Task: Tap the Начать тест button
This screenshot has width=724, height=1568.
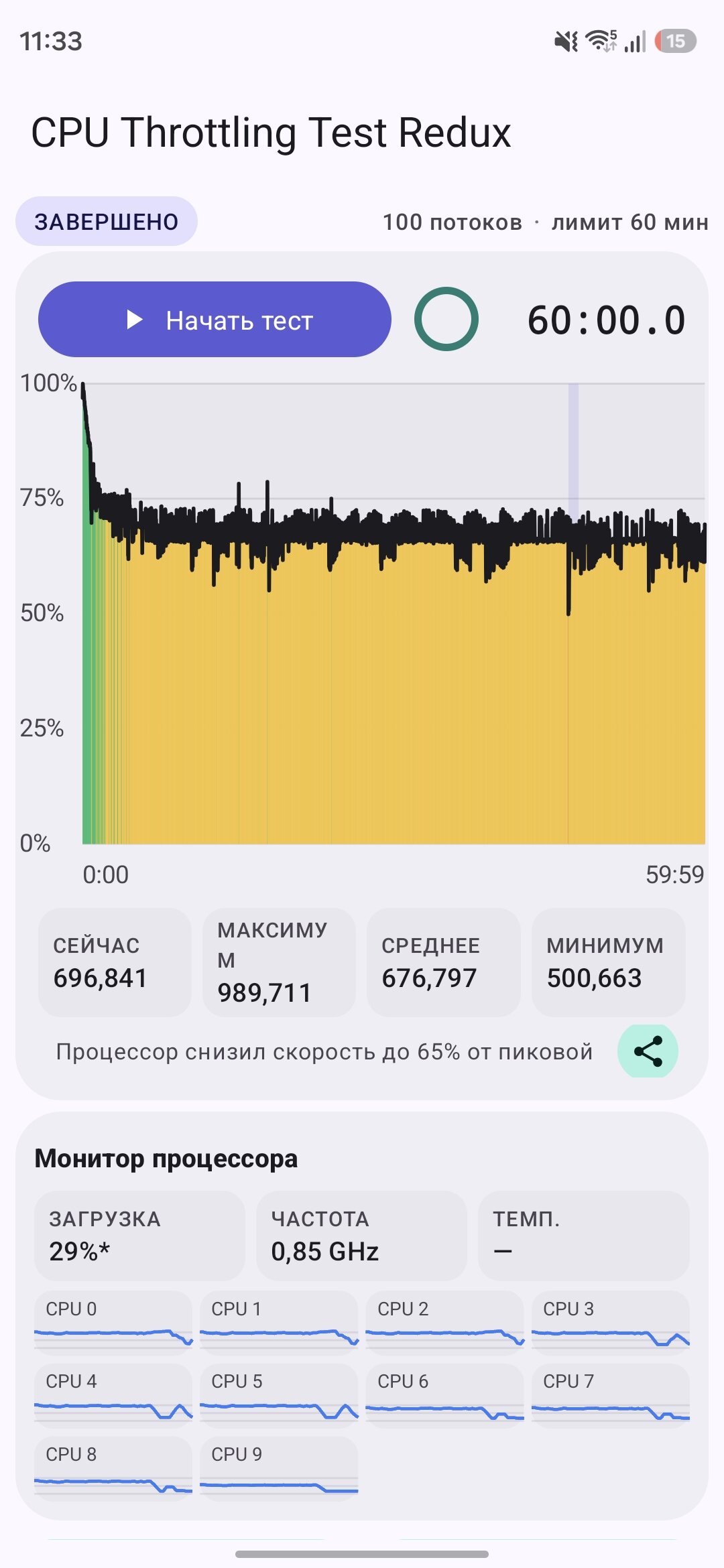Action: (215, 320)
